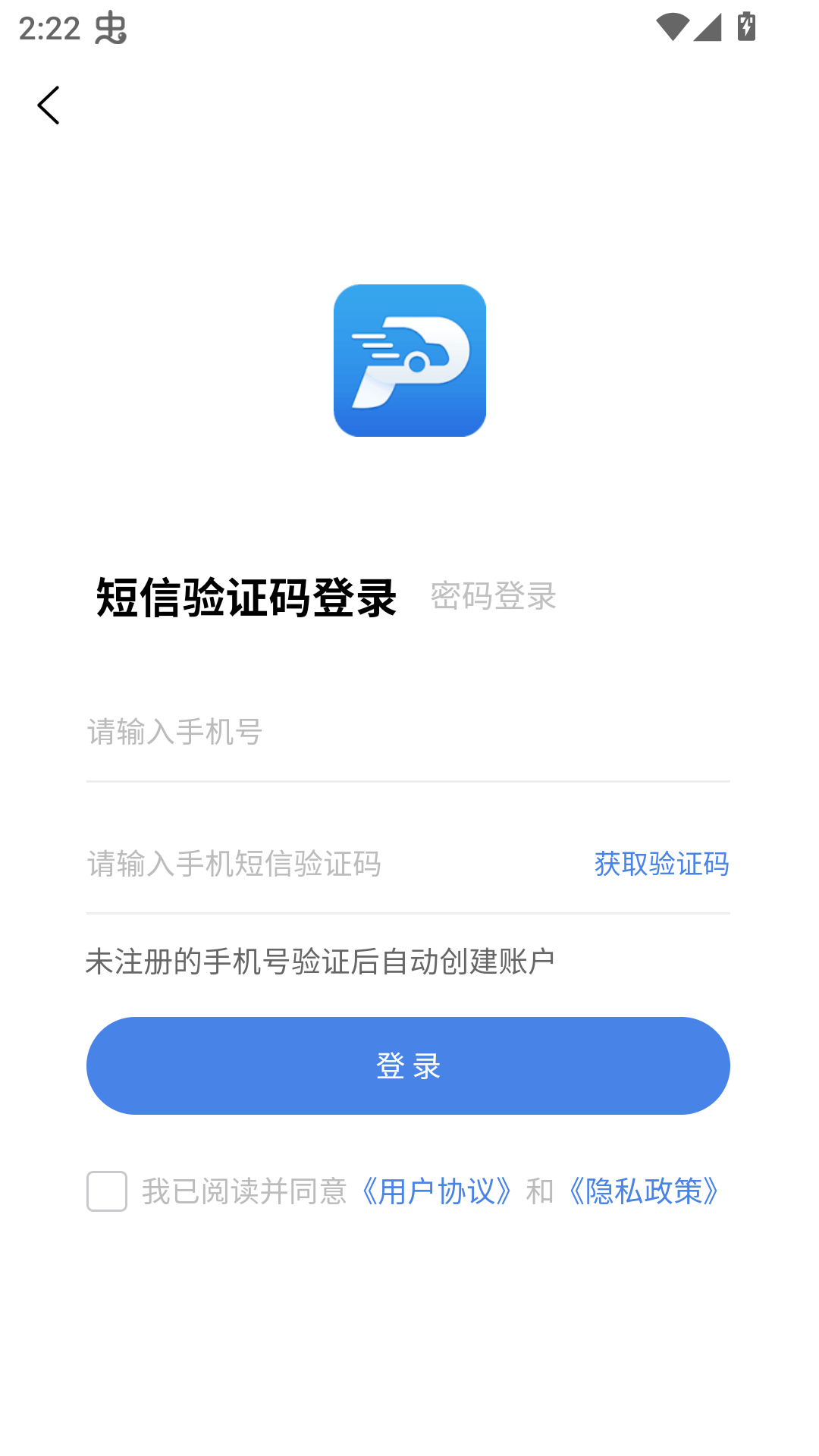This screenshot has height=1456, width=819.
Task: Open the 《隐私政策》 link
Action: [x=644, y=1191]
